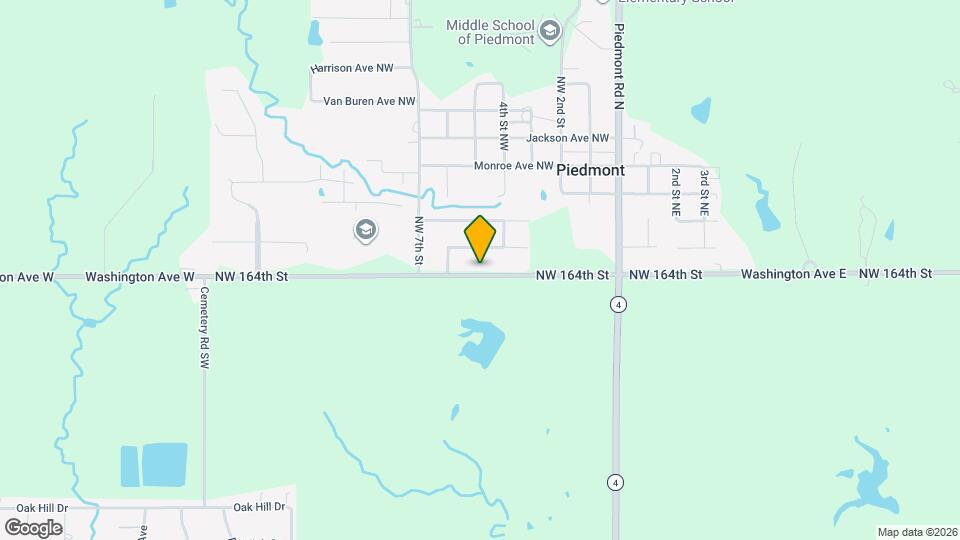Tap the orange location marker

(481, 238)
